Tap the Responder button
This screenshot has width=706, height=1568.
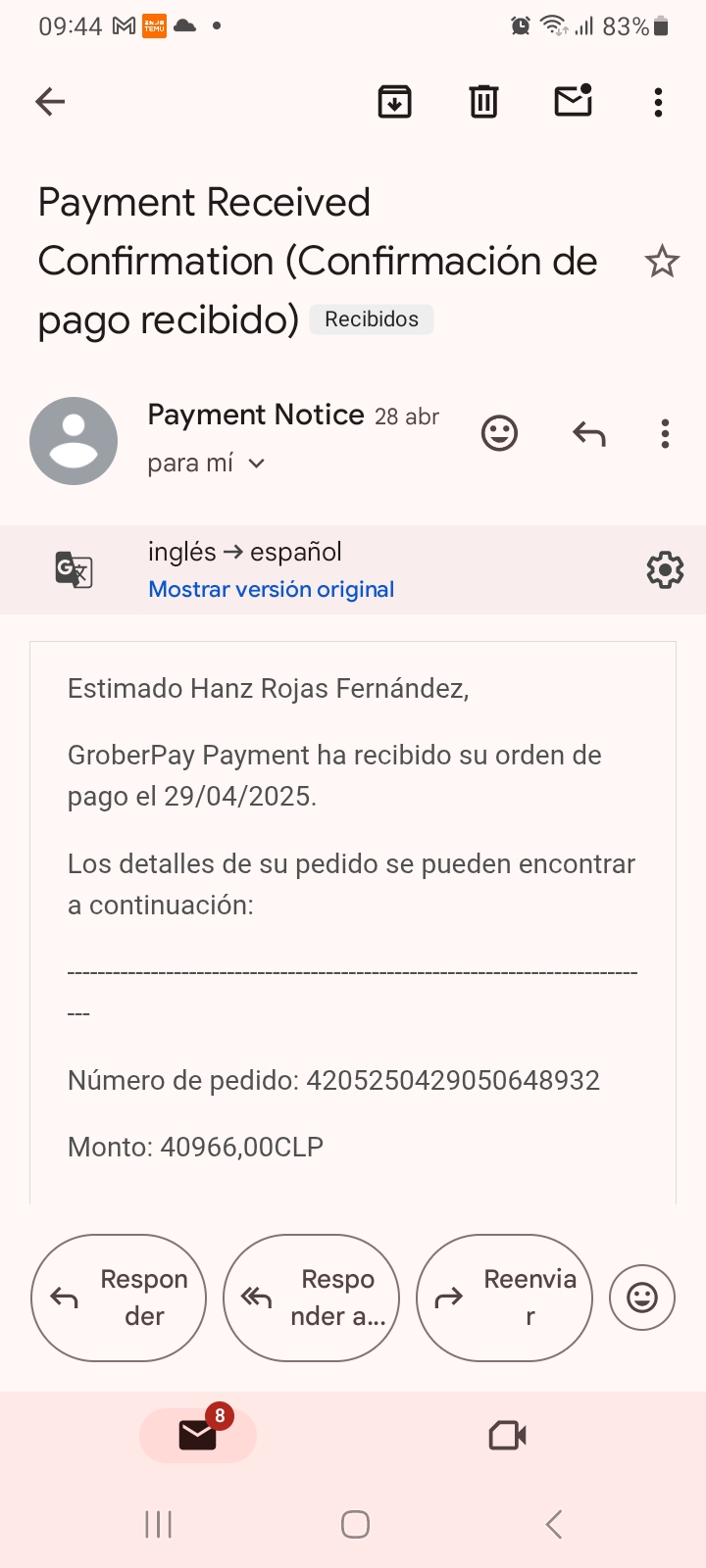119,1298
